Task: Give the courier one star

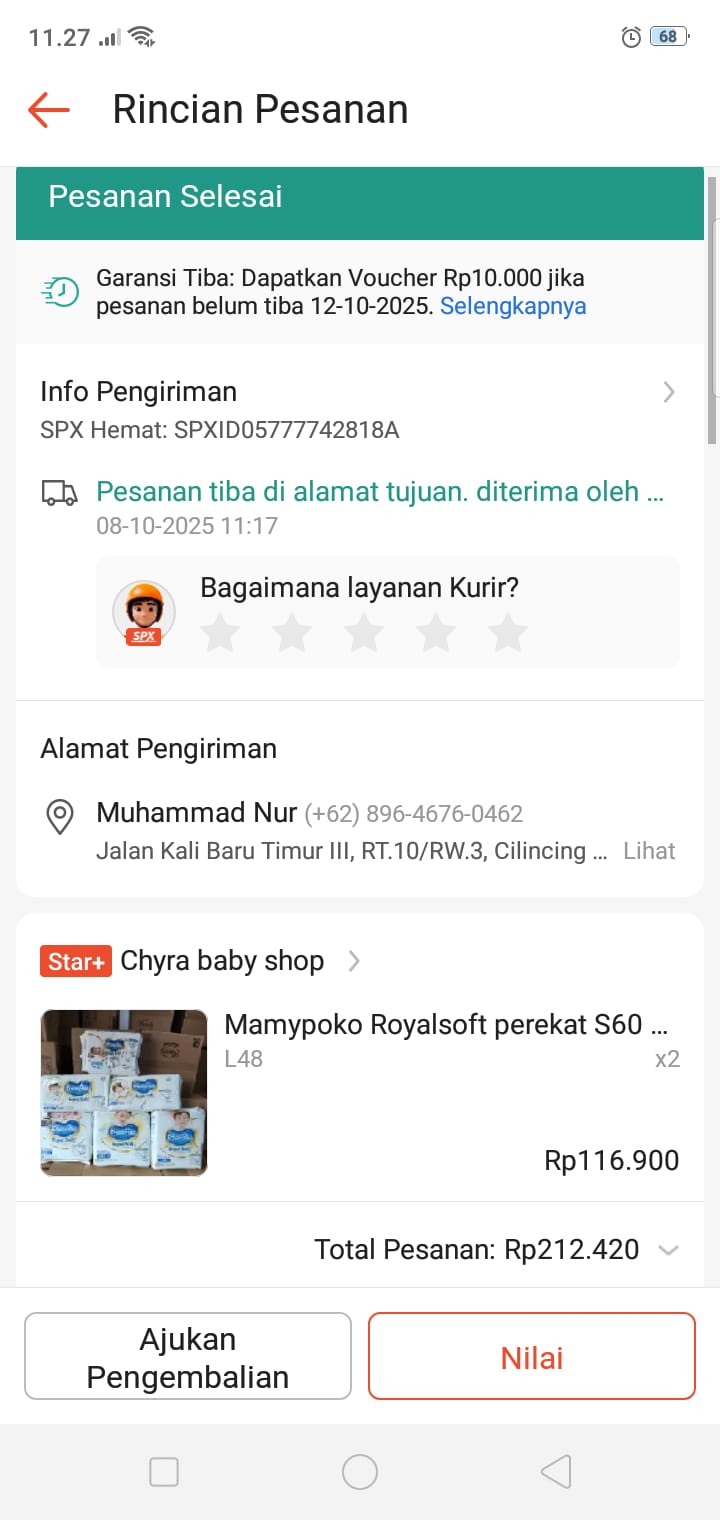Action: coord(220,632)
